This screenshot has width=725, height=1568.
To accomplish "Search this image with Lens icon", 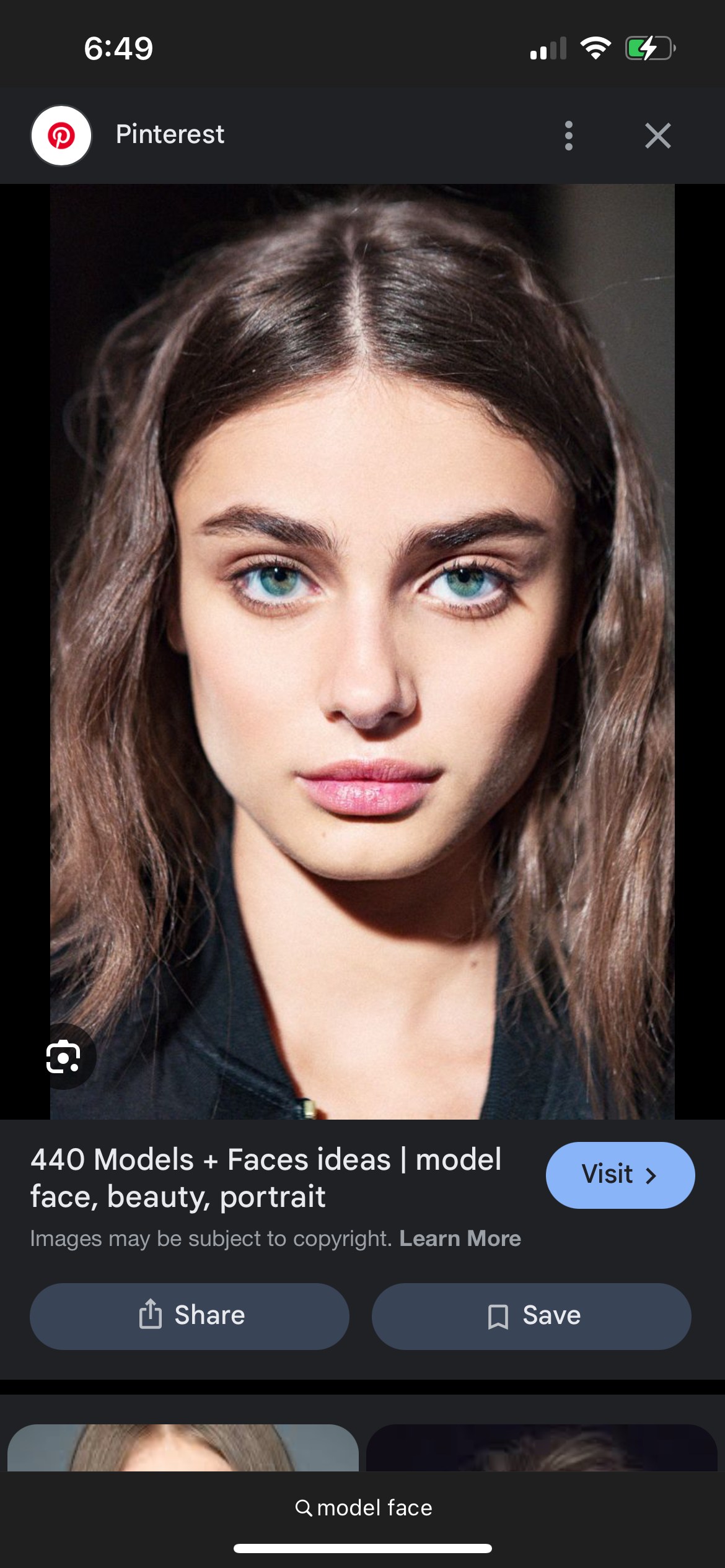I will pos(63,1056).
